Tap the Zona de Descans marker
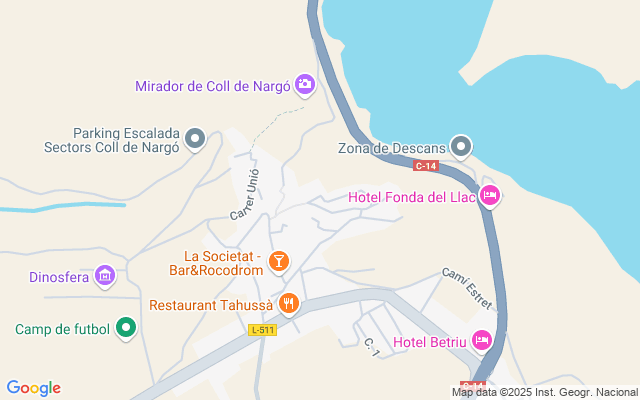The height and width of the screenshot is (400, 640). [x=461, y=147]
